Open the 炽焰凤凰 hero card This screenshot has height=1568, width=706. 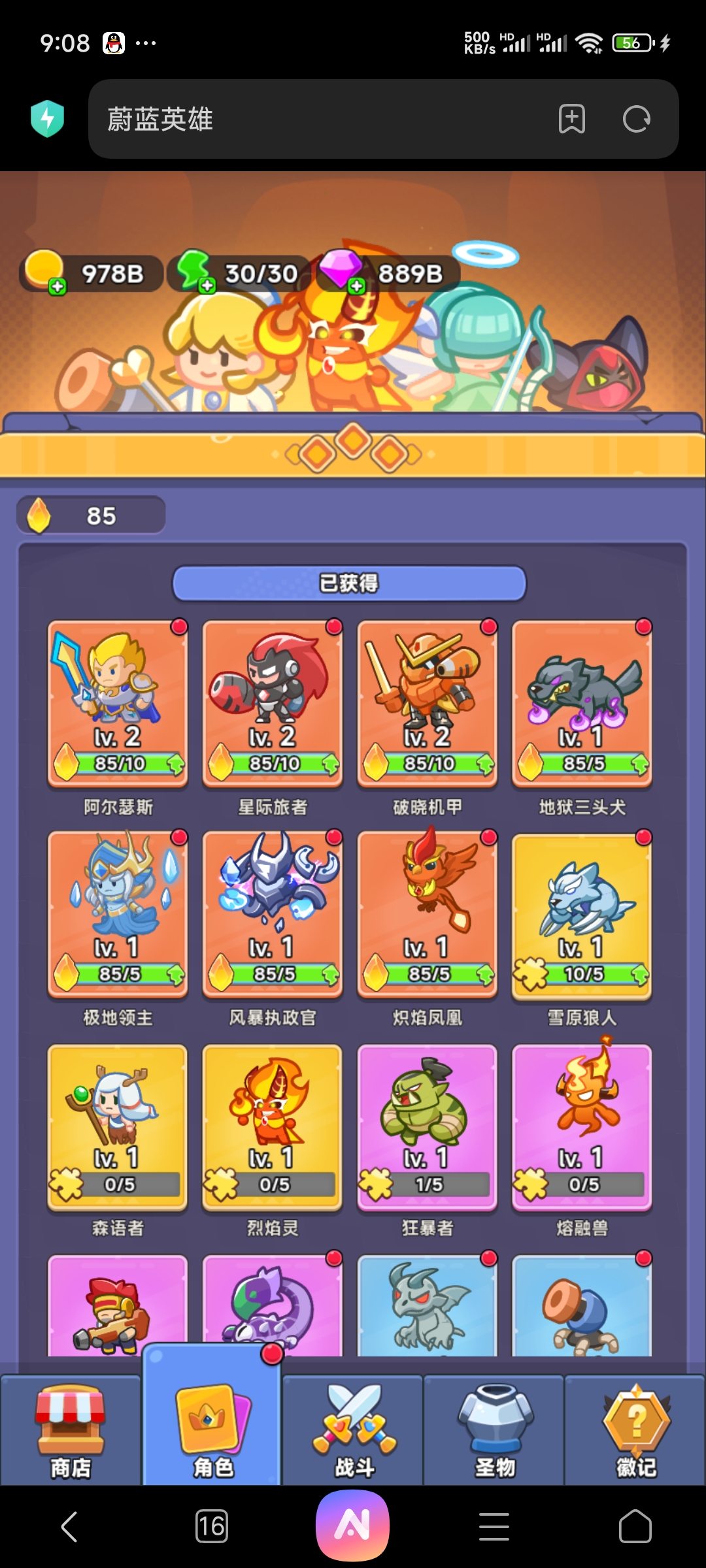click(x=428, y=913)
